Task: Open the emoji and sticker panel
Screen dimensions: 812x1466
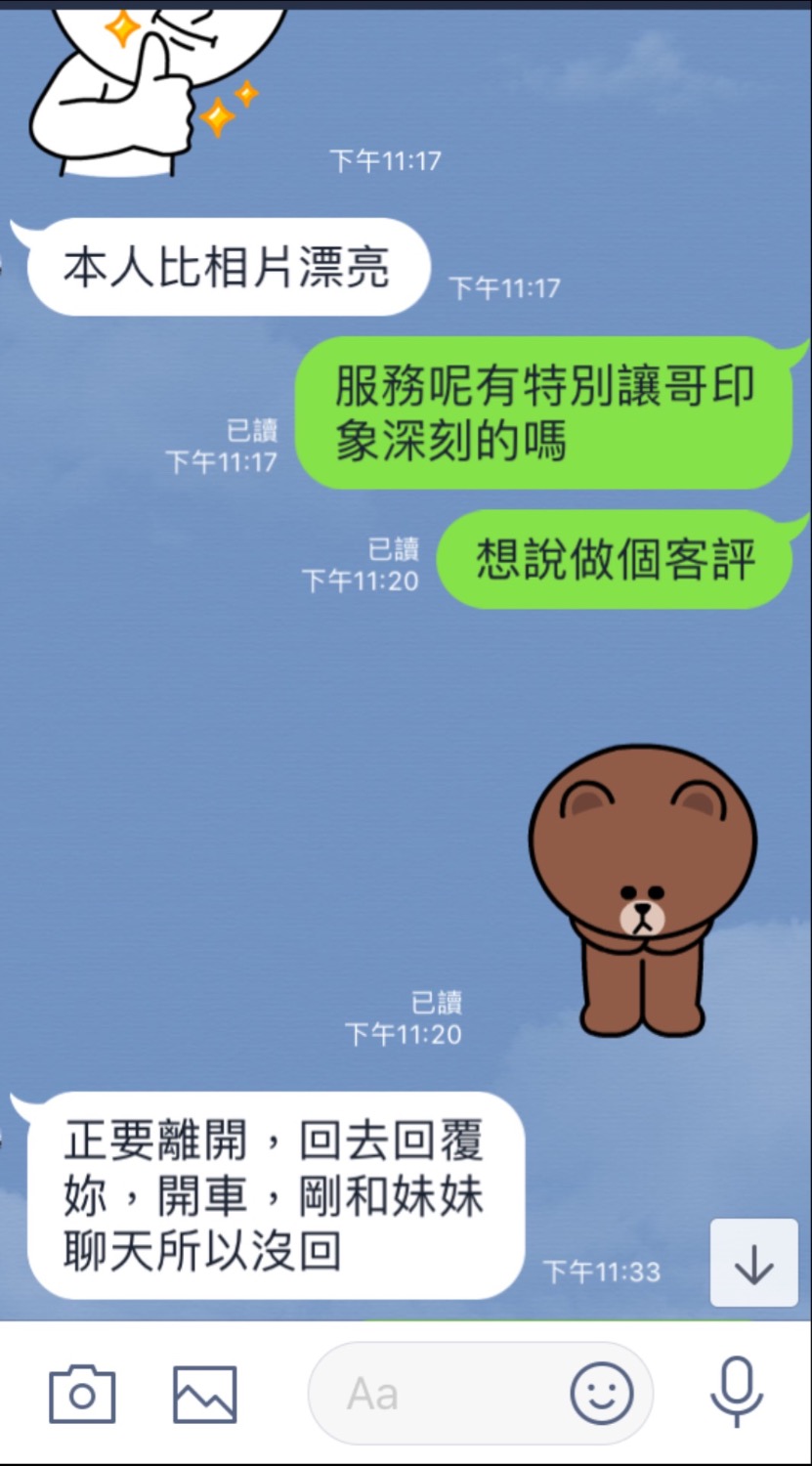Action: [x=601, y=1395]
